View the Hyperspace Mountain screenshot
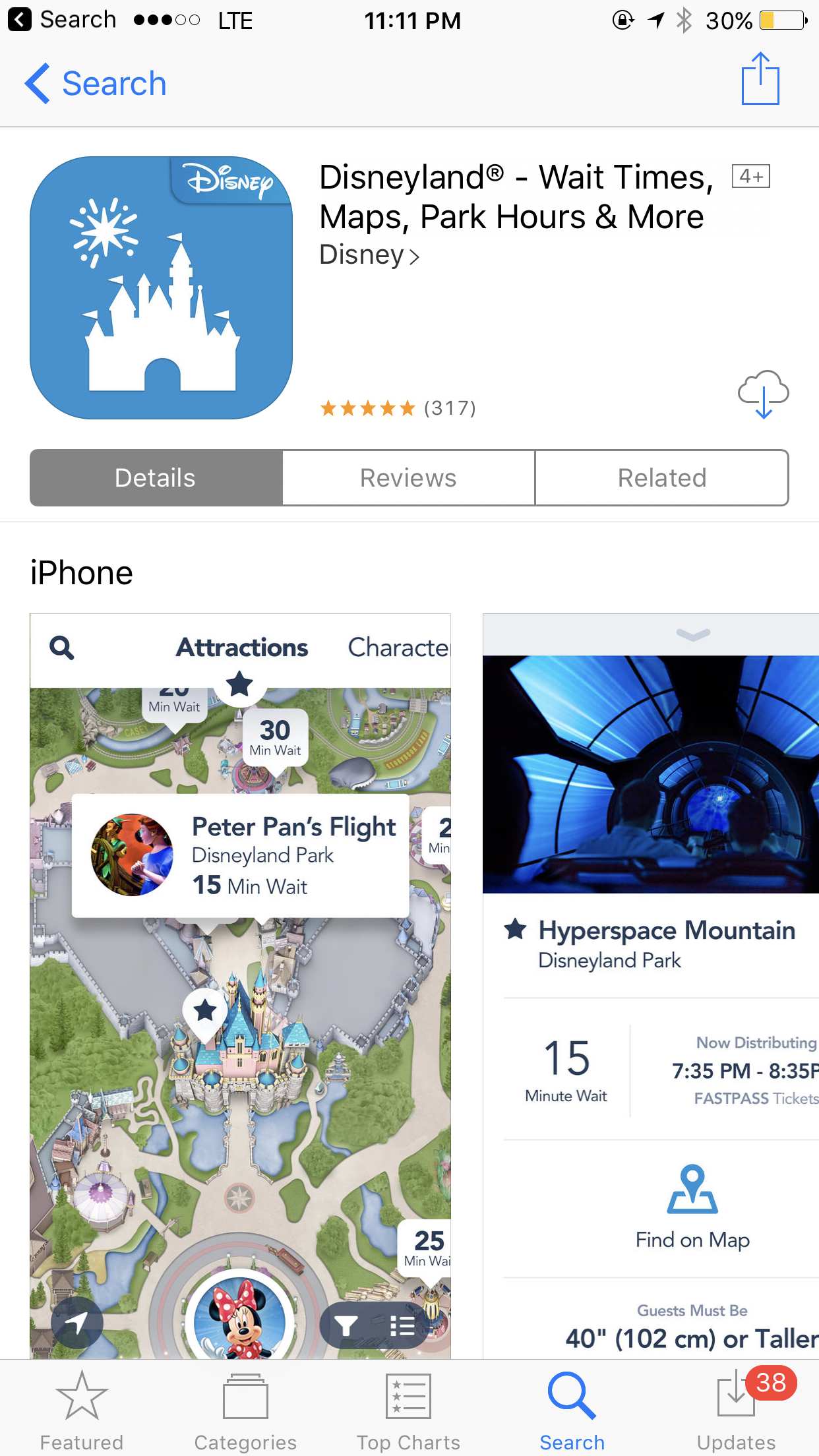 point(651,985)
